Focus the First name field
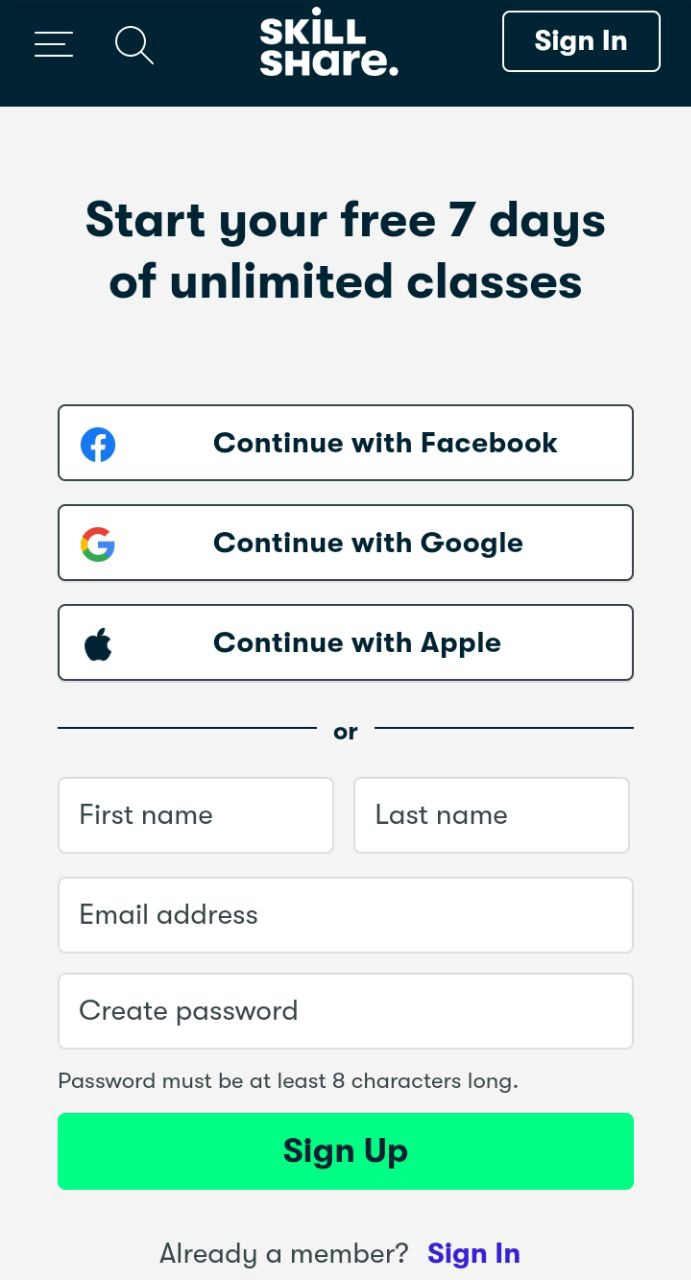 pyautogui.click(x=195, y=815)
